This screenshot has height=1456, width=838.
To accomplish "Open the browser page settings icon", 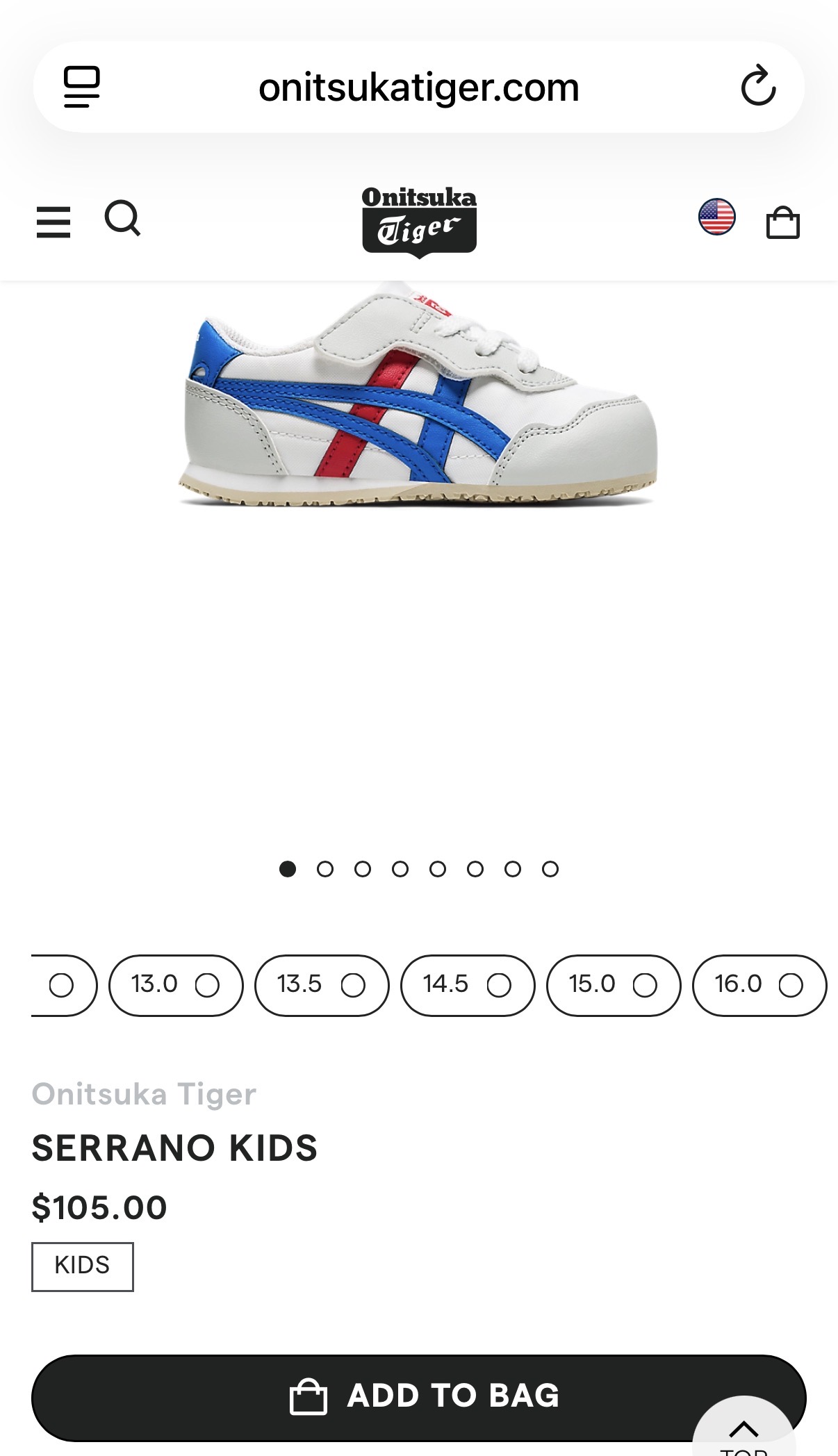I will click(x=82, y=87).
